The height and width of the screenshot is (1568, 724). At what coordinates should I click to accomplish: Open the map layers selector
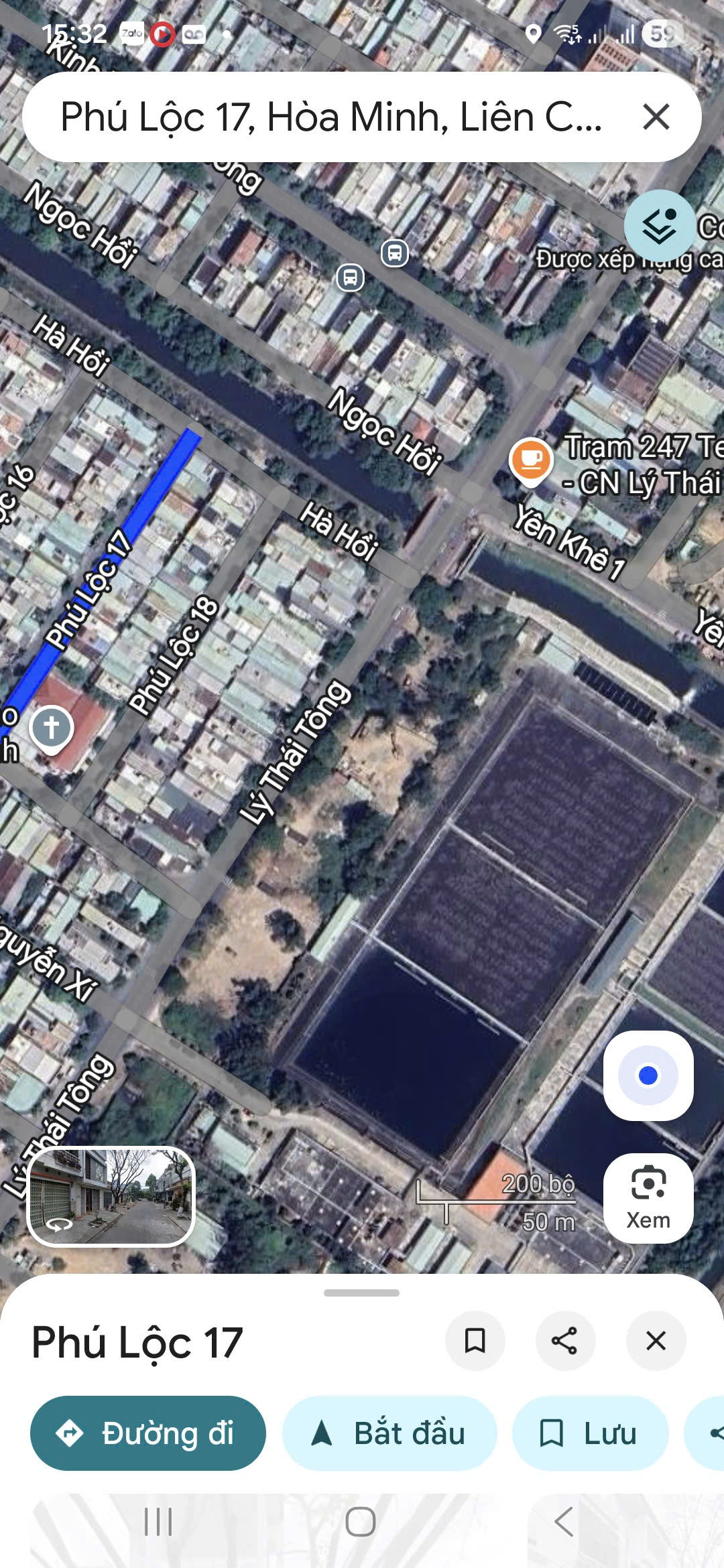tap(660, 226)
